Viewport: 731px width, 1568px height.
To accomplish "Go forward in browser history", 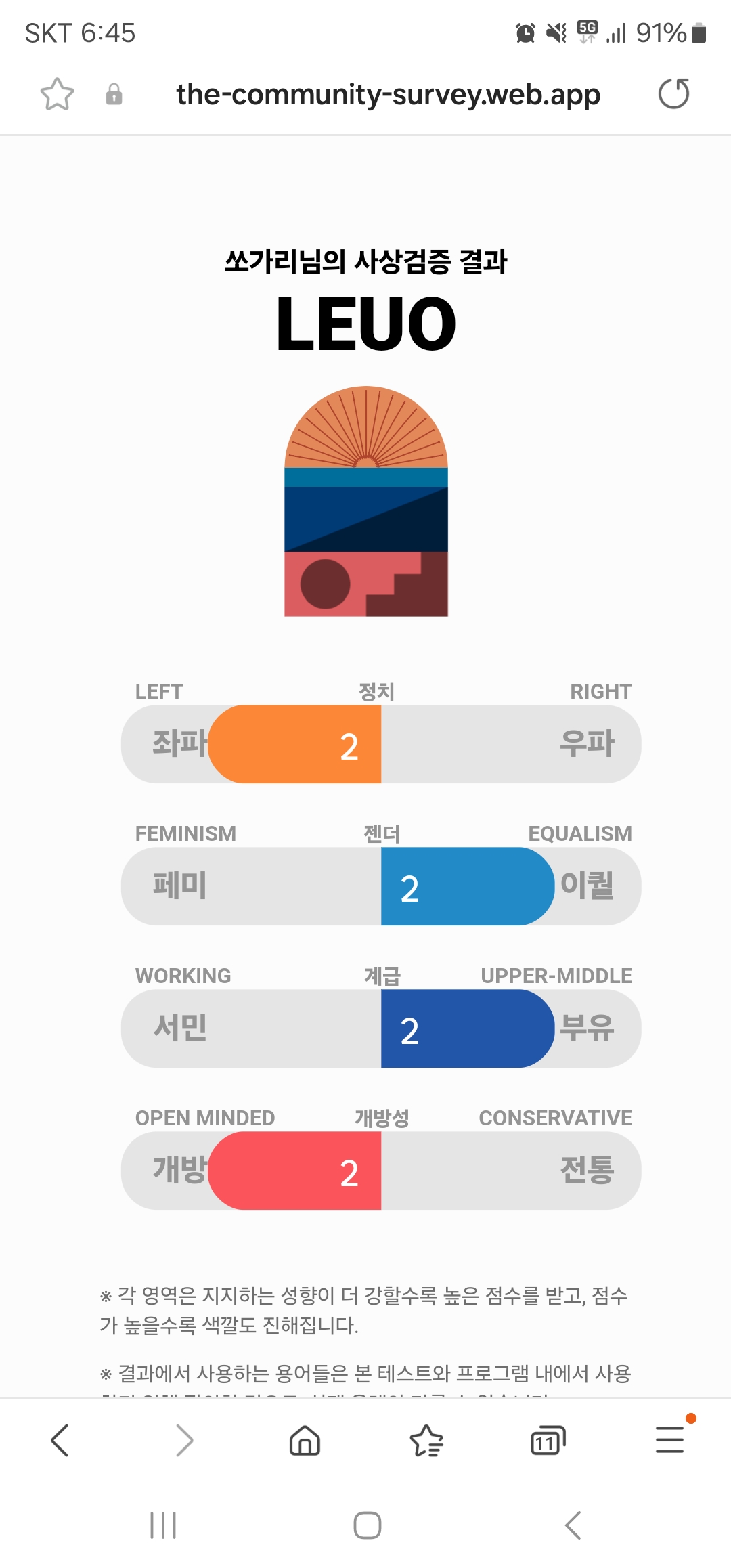I will click(x=184, y=1440).
